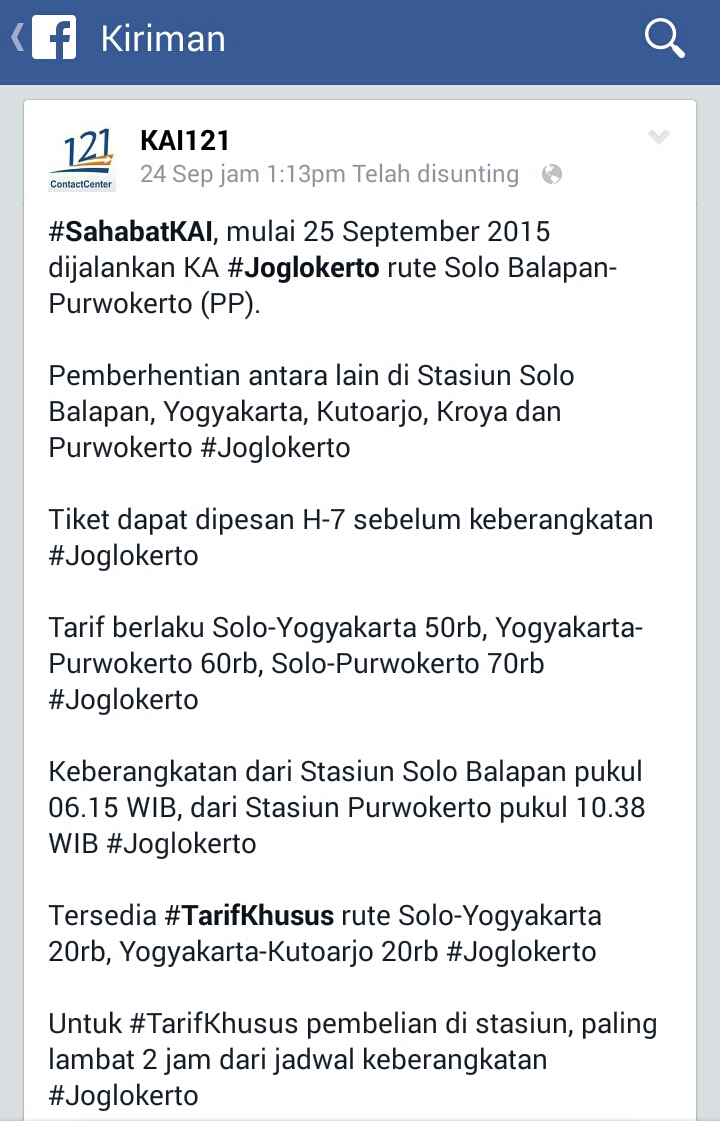Expand the post options dropdown arrow
720x1128 pixels.
coord(658,137)
